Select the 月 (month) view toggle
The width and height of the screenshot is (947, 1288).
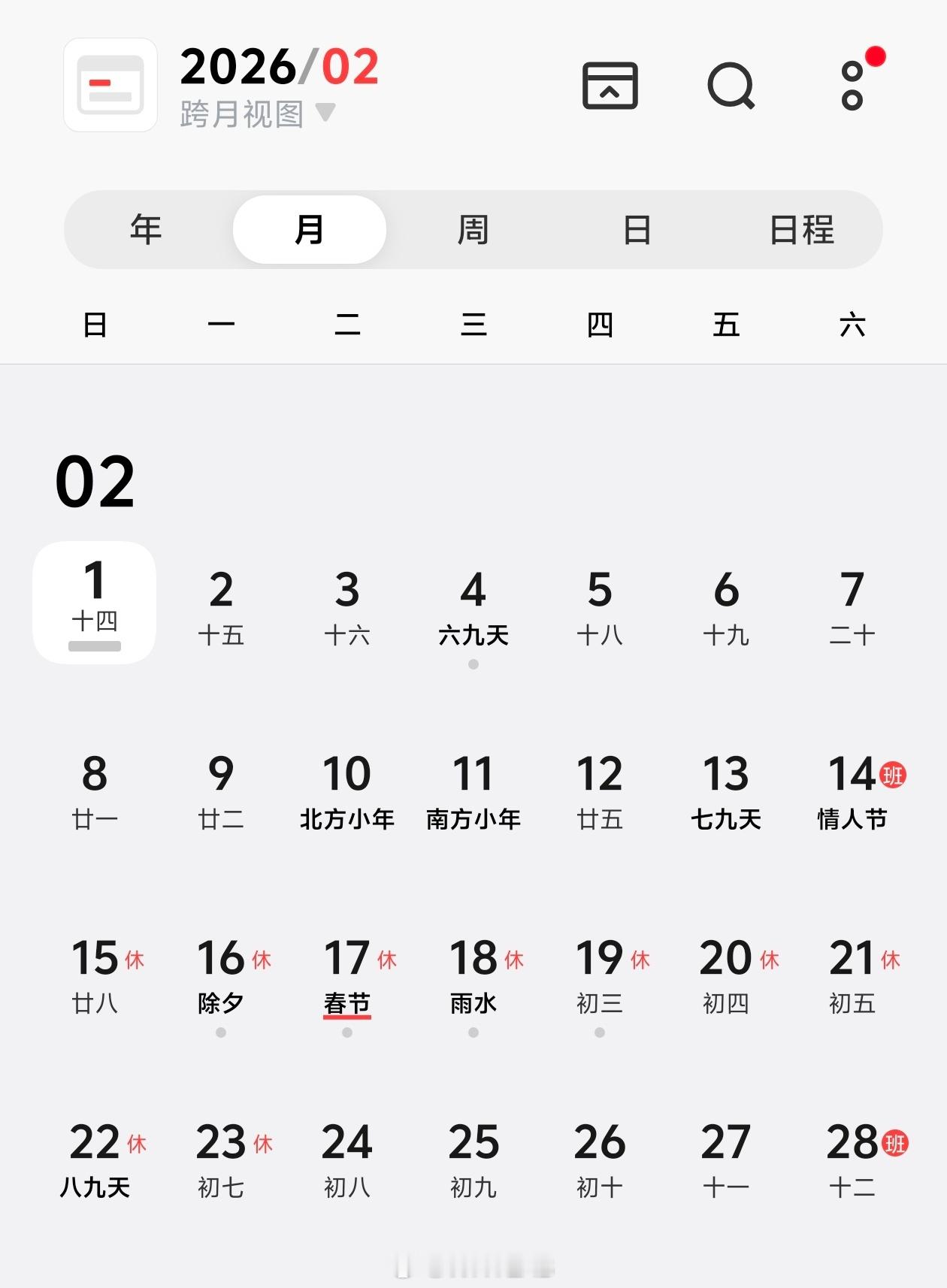tap(308, 231)
